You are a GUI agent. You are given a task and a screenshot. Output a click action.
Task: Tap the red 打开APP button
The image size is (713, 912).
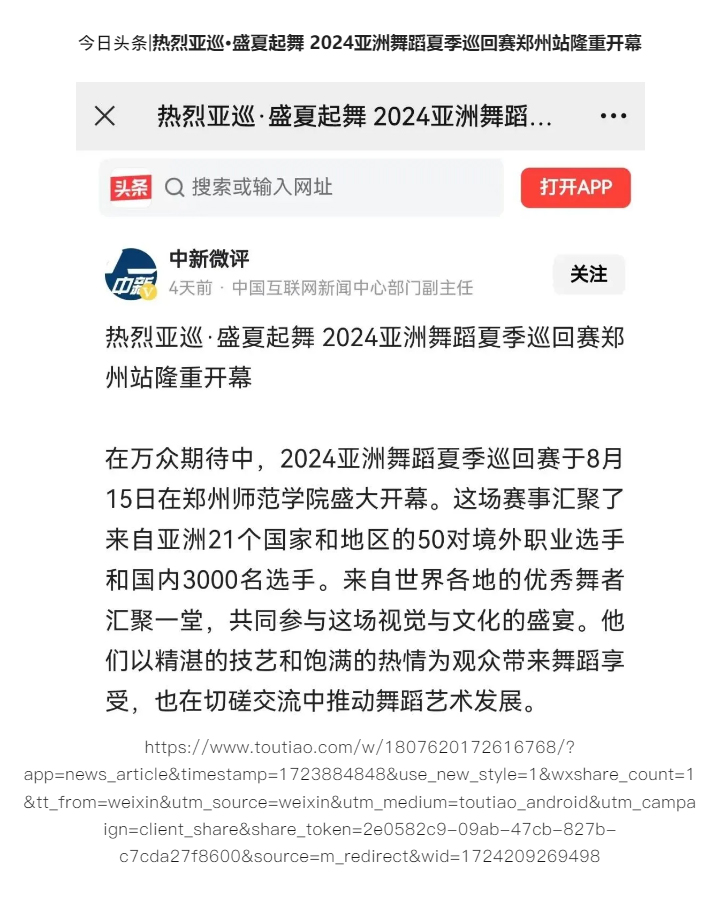point(575,187)
